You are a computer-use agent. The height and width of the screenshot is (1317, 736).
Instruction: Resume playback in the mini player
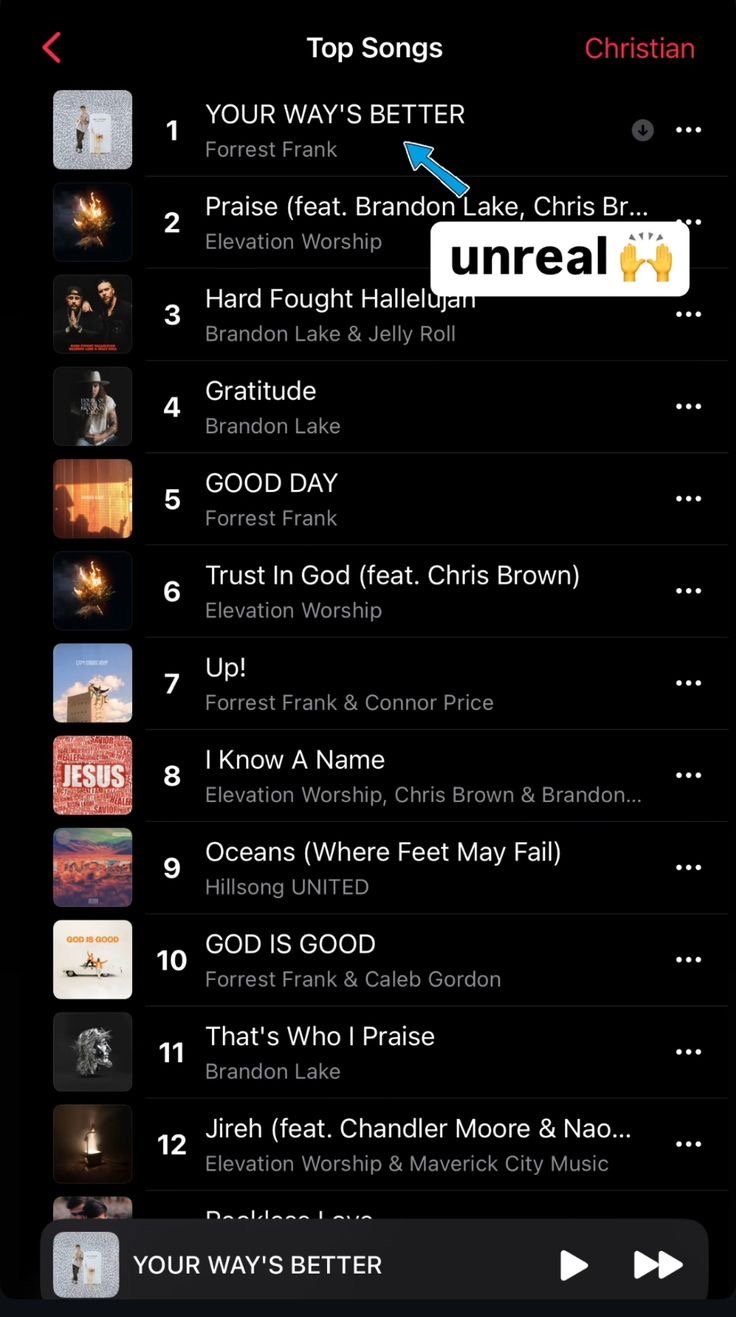coord(573,1264)
